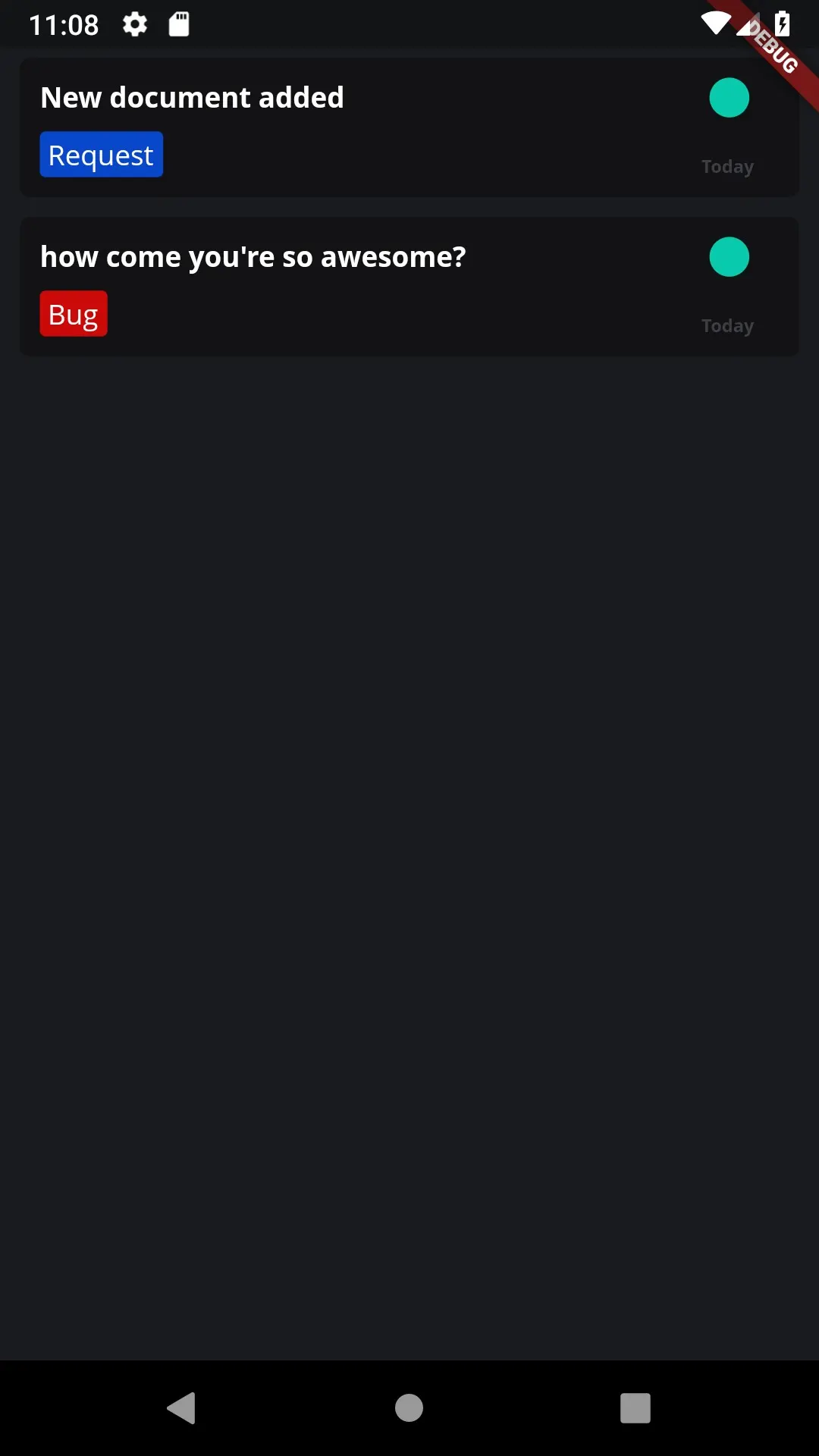The width and height of the screenshot is (819, 1456).
Task: Go to the home screen
Action: point(409,1408)
